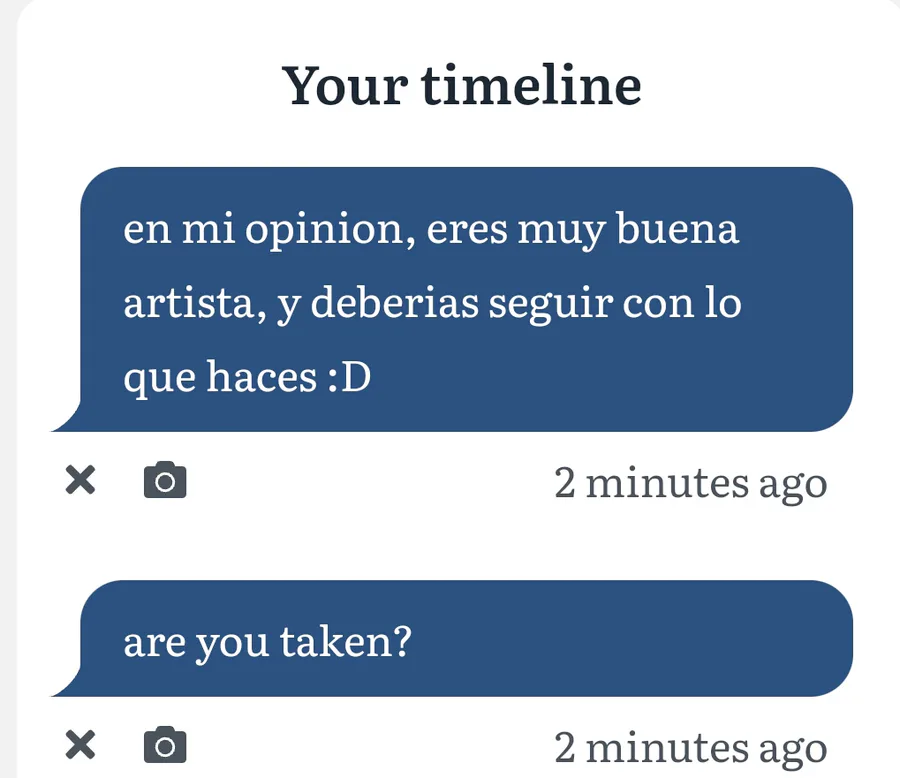
Task: Screenshot the 'eres muy buena artista' message
Action: [x=165, y=481]
